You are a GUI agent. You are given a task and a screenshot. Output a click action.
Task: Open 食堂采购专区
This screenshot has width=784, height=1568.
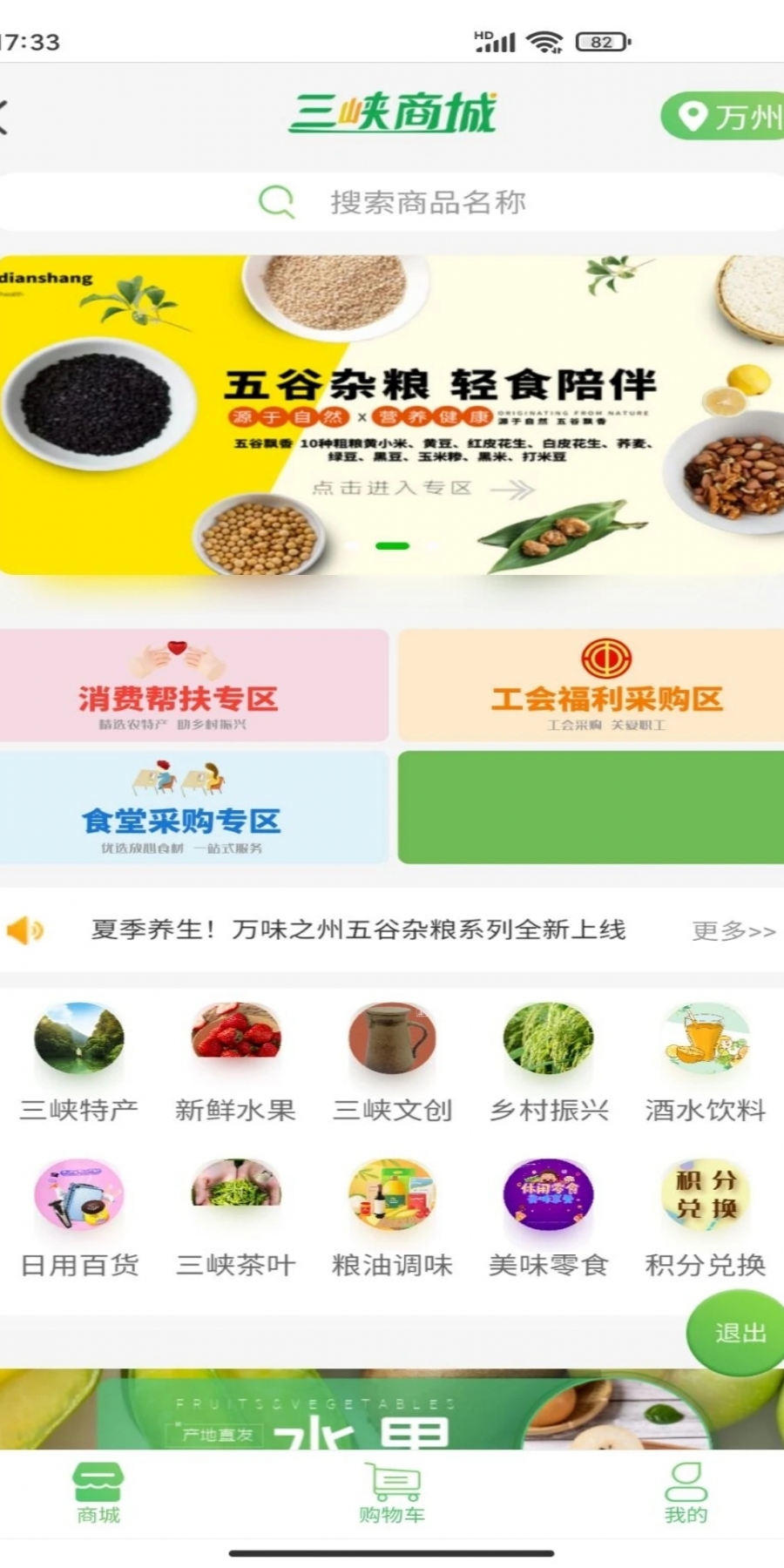(193, 808)
